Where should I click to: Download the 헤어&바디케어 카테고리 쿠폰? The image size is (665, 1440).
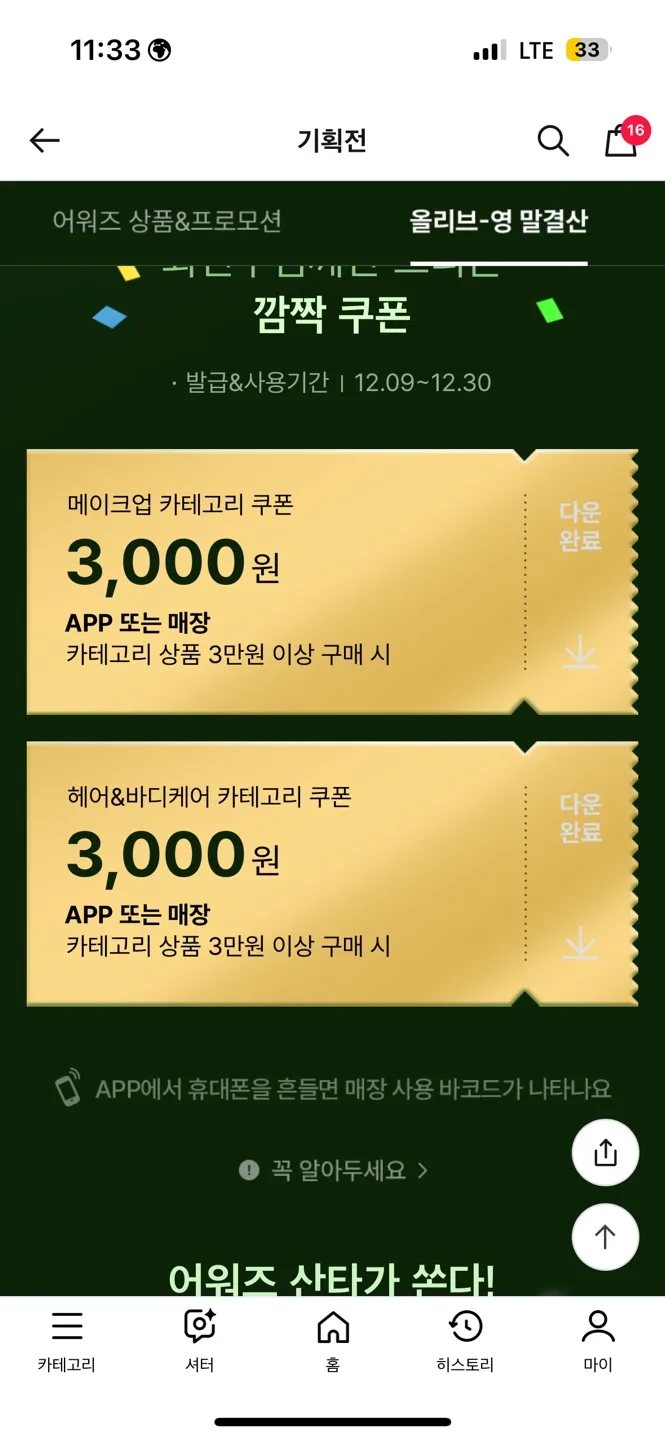580,874
